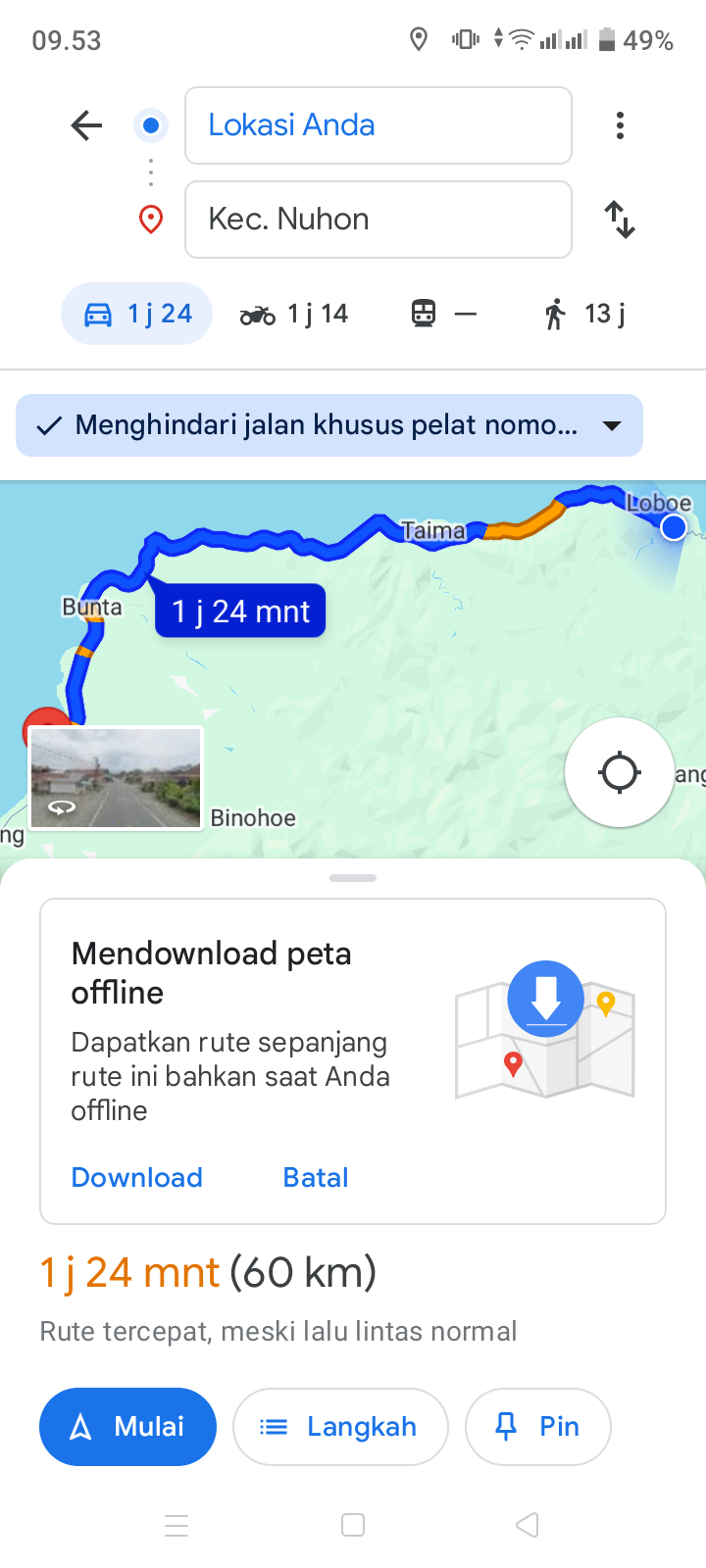Screen dimensions: 706x1568
Task: Swap start and destination points
Action: 620,220
